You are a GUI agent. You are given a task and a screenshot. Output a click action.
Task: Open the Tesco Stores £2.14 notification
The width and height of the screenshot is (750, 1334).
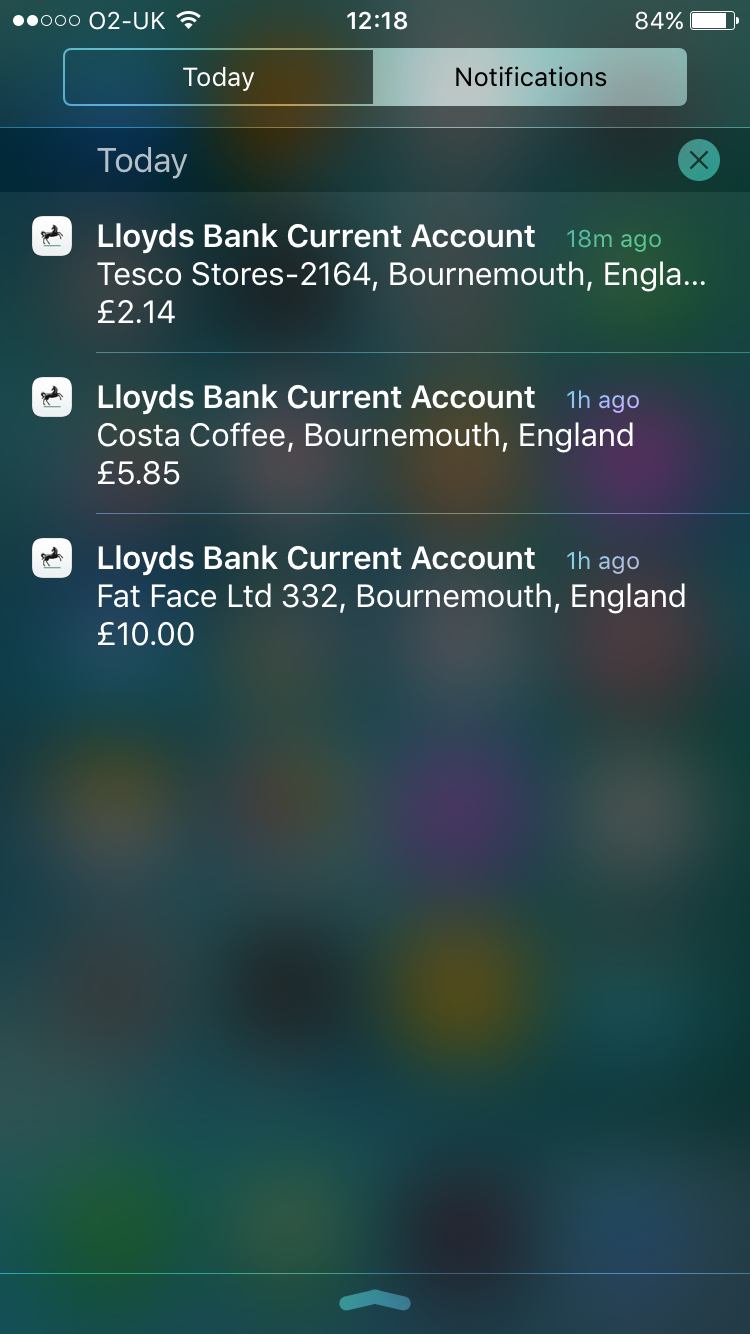(375, 273)
